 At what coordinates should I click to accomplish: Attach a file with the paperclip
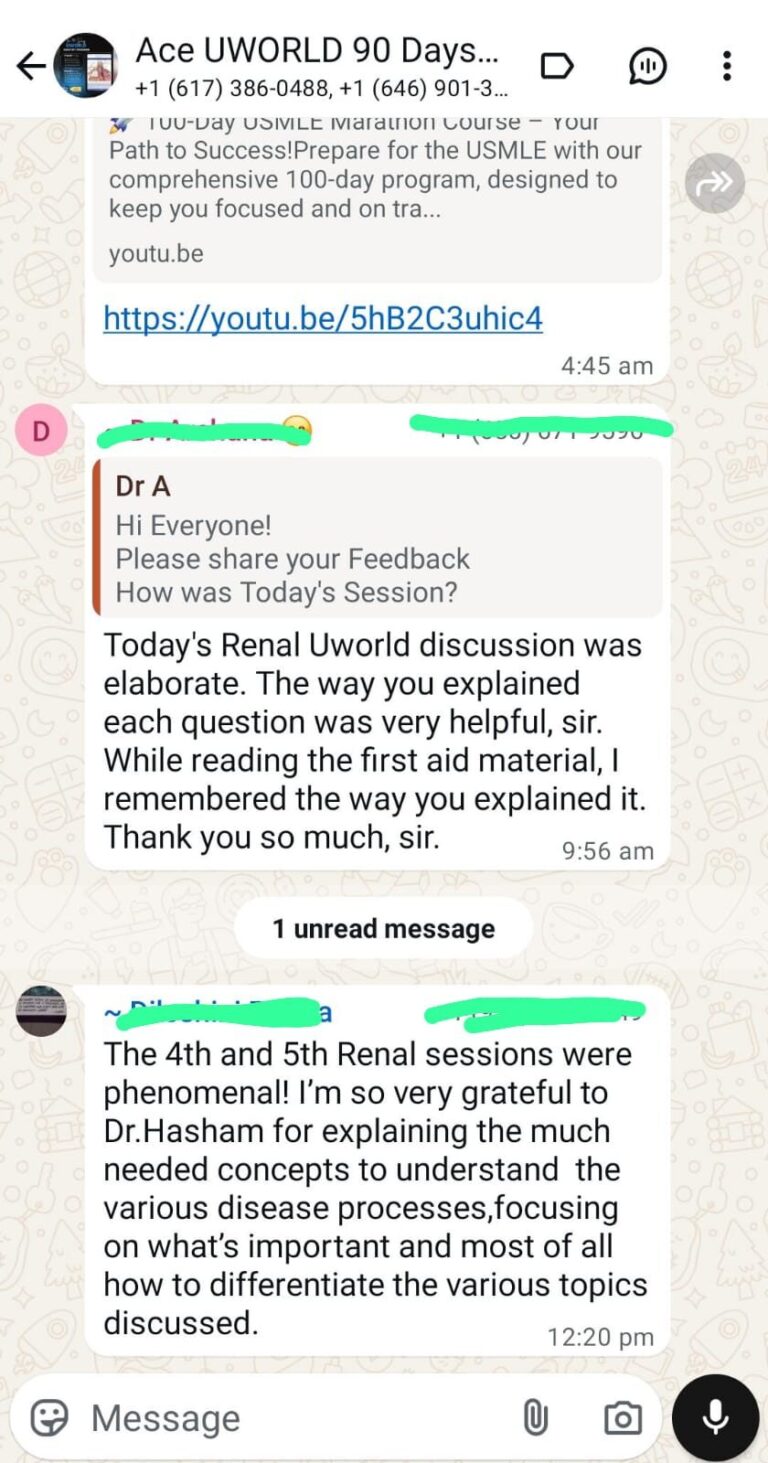[536, 1417]
